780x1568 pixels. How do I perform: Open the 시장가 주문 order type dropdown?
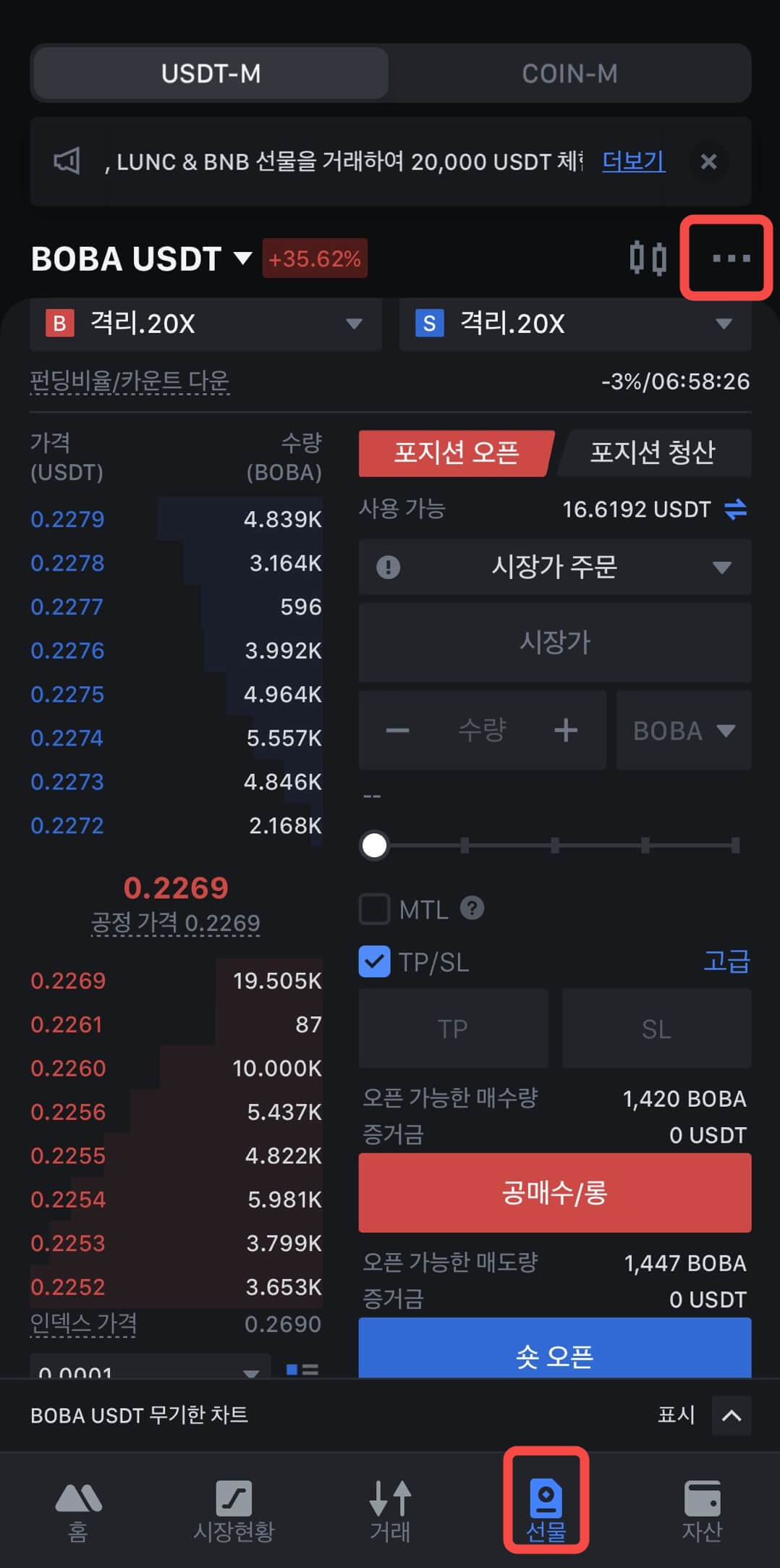(x=554, y=567)
